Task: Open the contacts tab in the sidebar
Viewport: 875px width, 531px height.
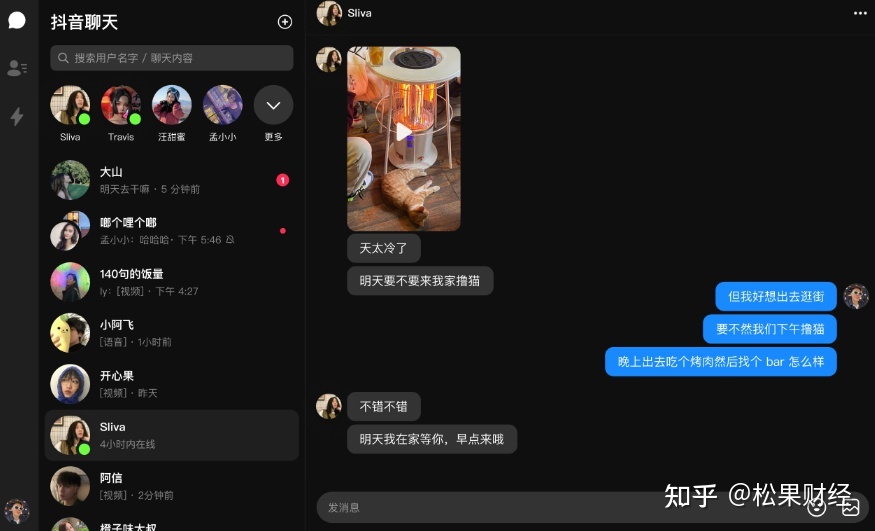Action: [x=16, y=68]
